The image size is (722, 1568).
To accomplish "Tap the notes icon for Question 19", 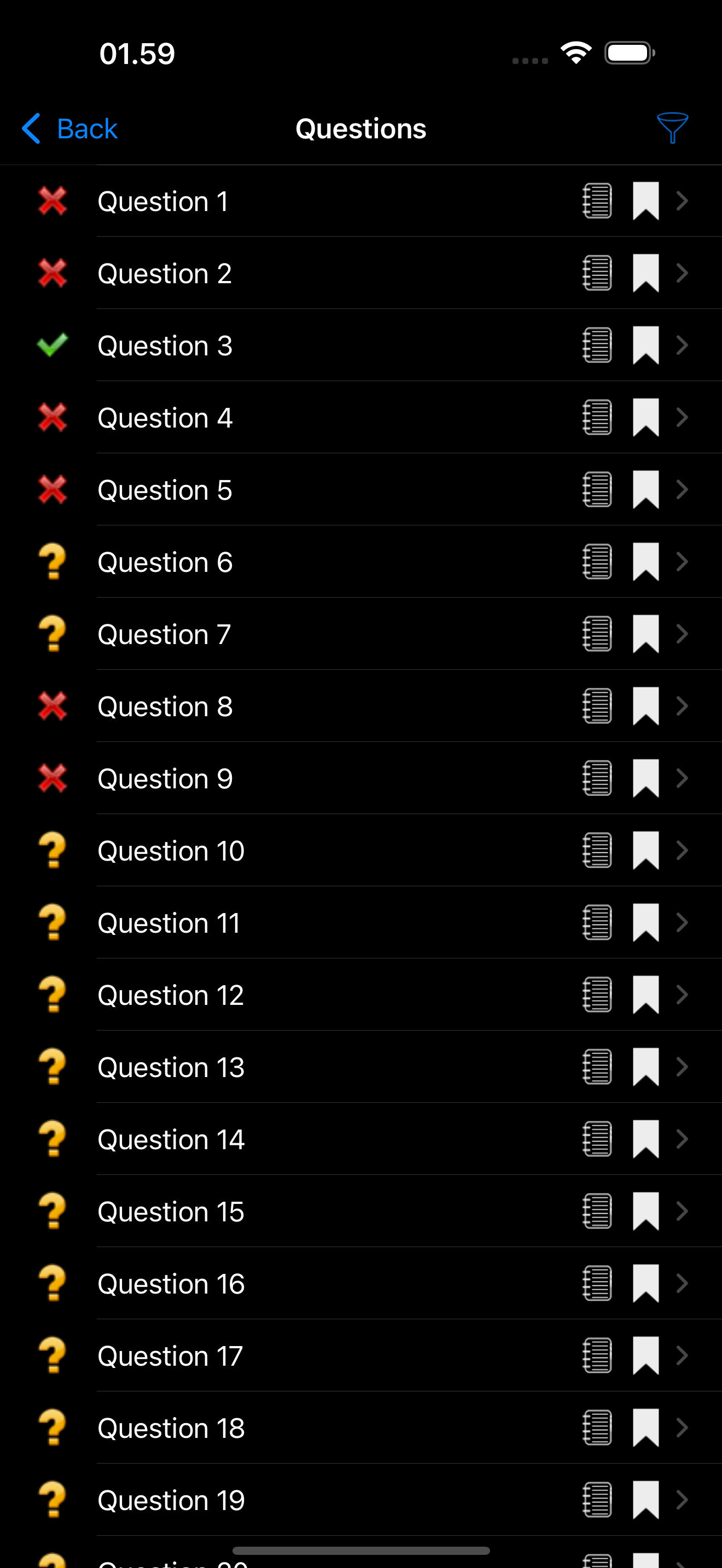I will click(x=597, y=1500).
